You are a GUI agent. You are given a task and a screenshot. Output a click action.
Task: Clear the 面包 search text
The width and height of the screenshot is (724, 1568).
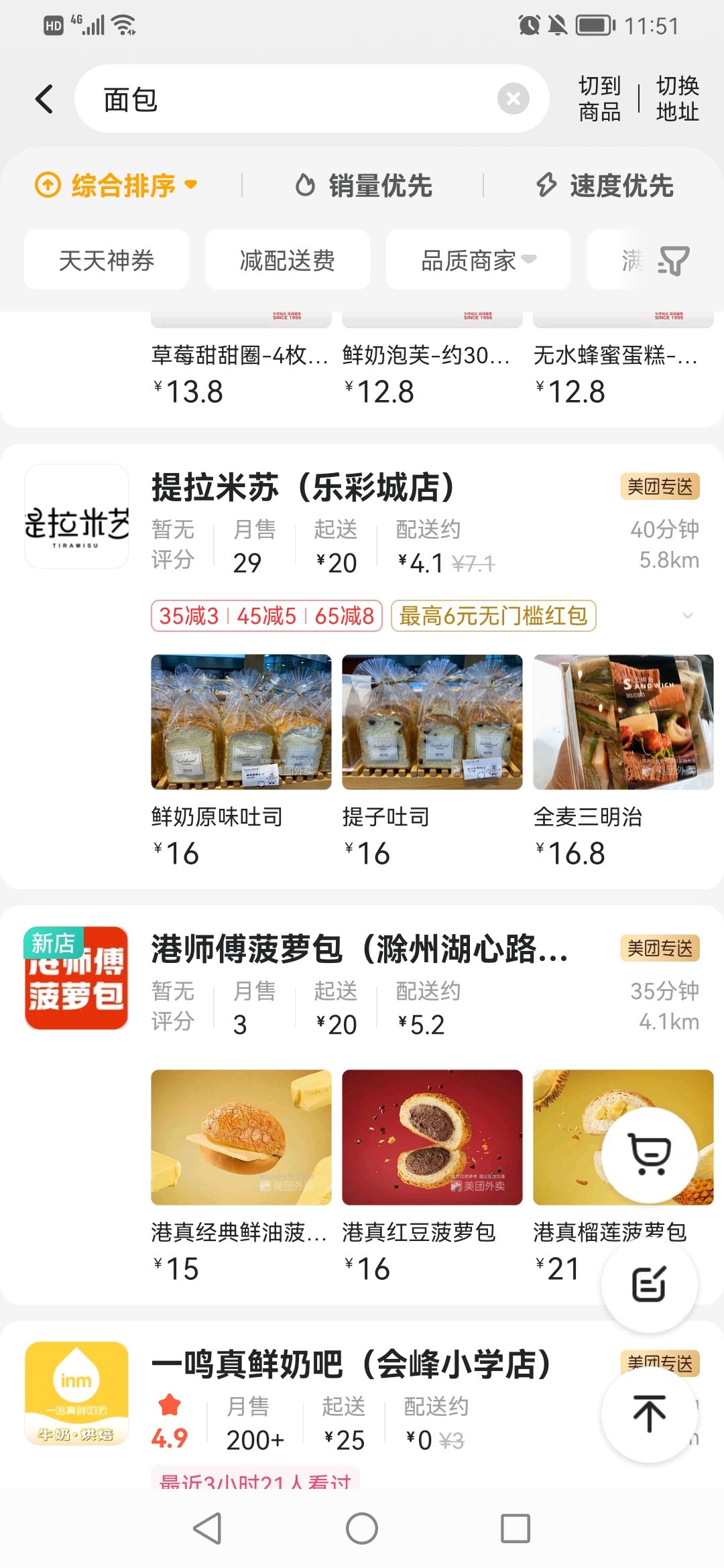click(513, 99)
